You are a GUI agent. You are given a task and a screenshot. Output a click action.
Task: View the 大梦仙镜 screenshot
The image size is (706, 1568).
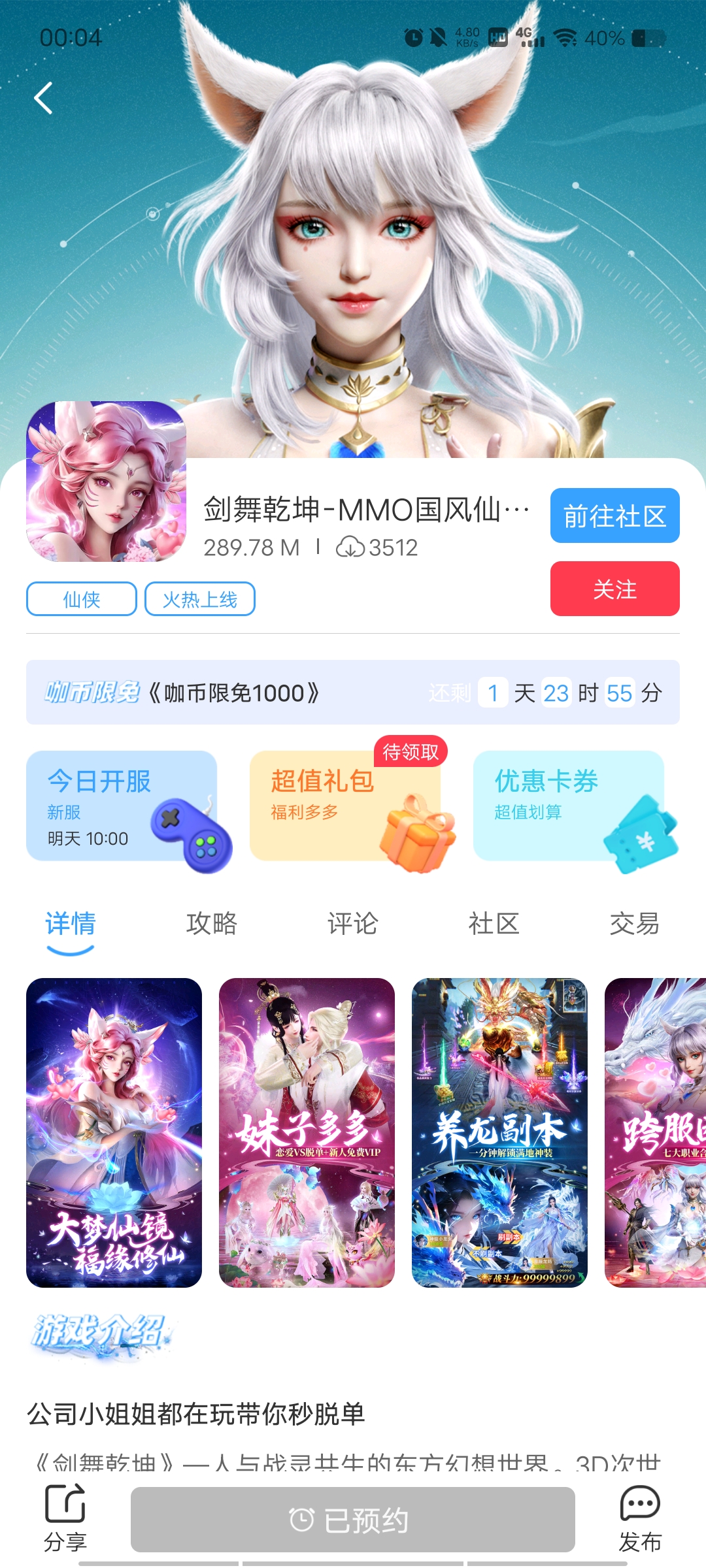pyautogui.click(x=114, y=1132)
